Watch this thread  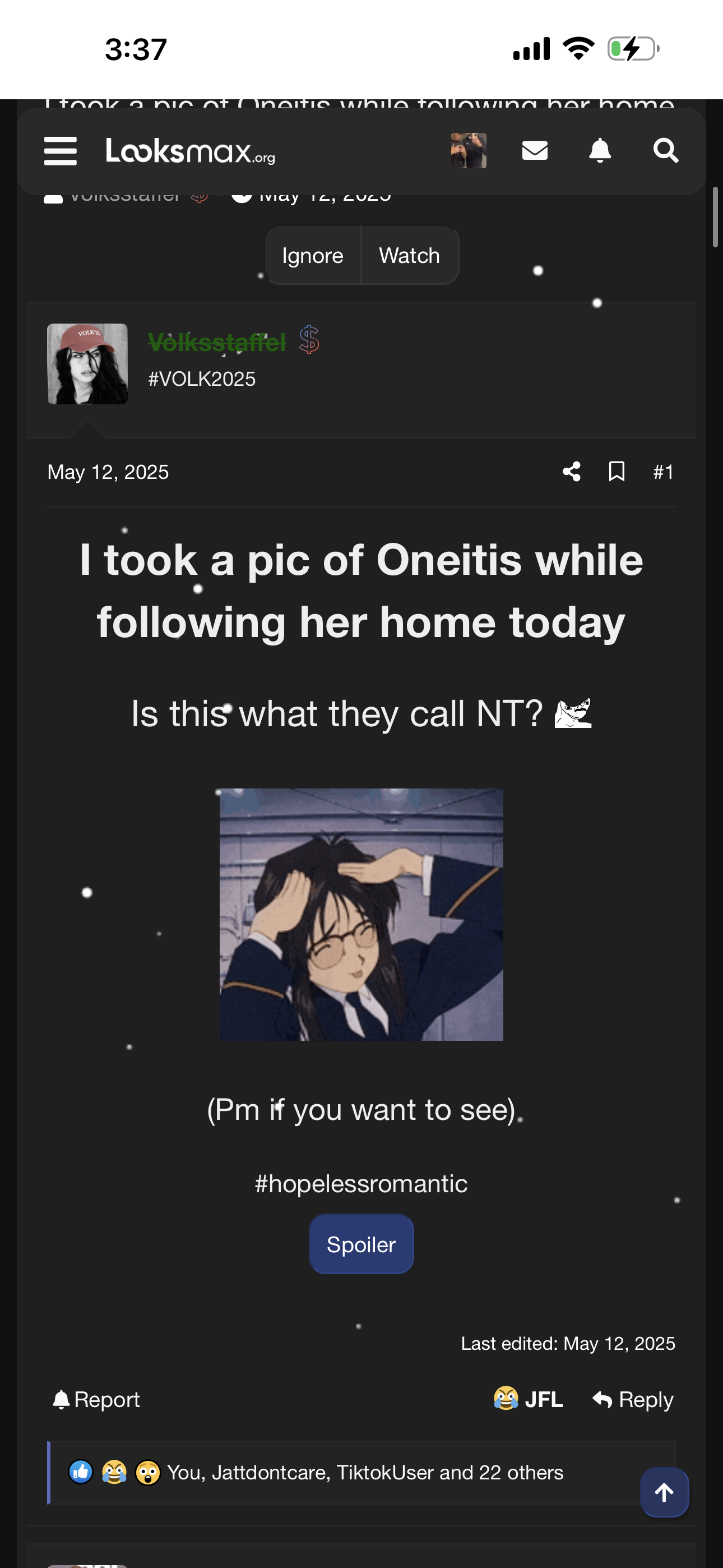[x=410, y=256]
